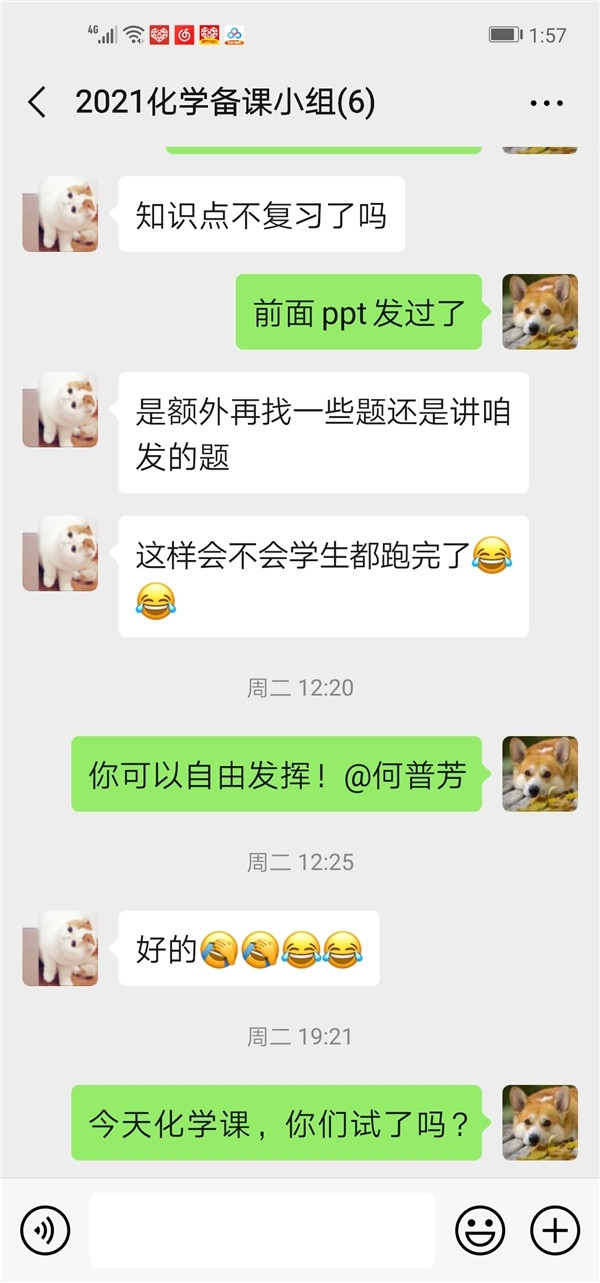600x1283 pixels.
Task: Open corgi avatar beside 前面 ppt 发过了
Action: [x=540, y=311]
